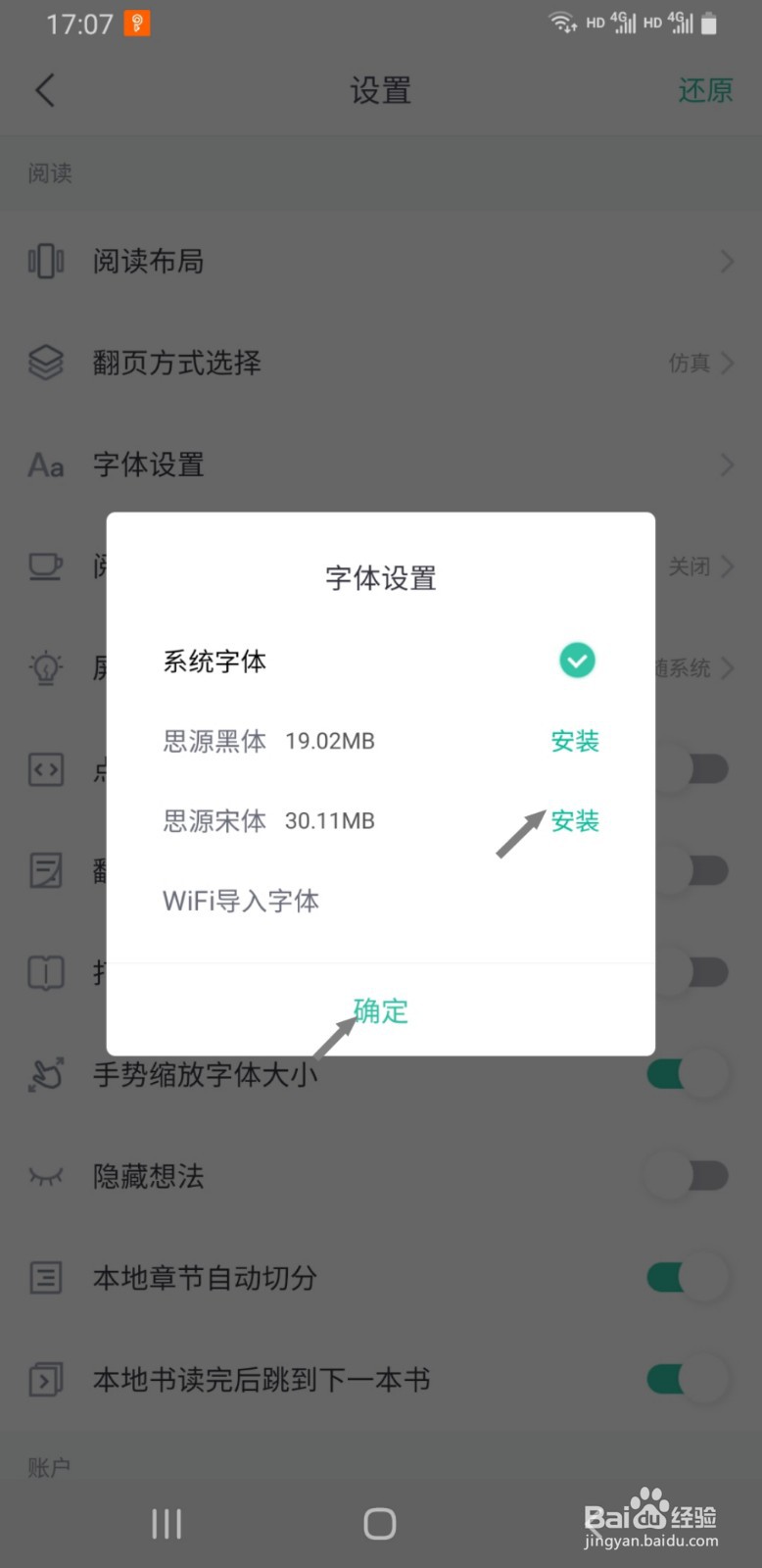Install 思源宋体 by tapping 安装
Image resolution: width=762 pixels, height=1568 pixels.
pyautogui.click(x=574, y=822)
